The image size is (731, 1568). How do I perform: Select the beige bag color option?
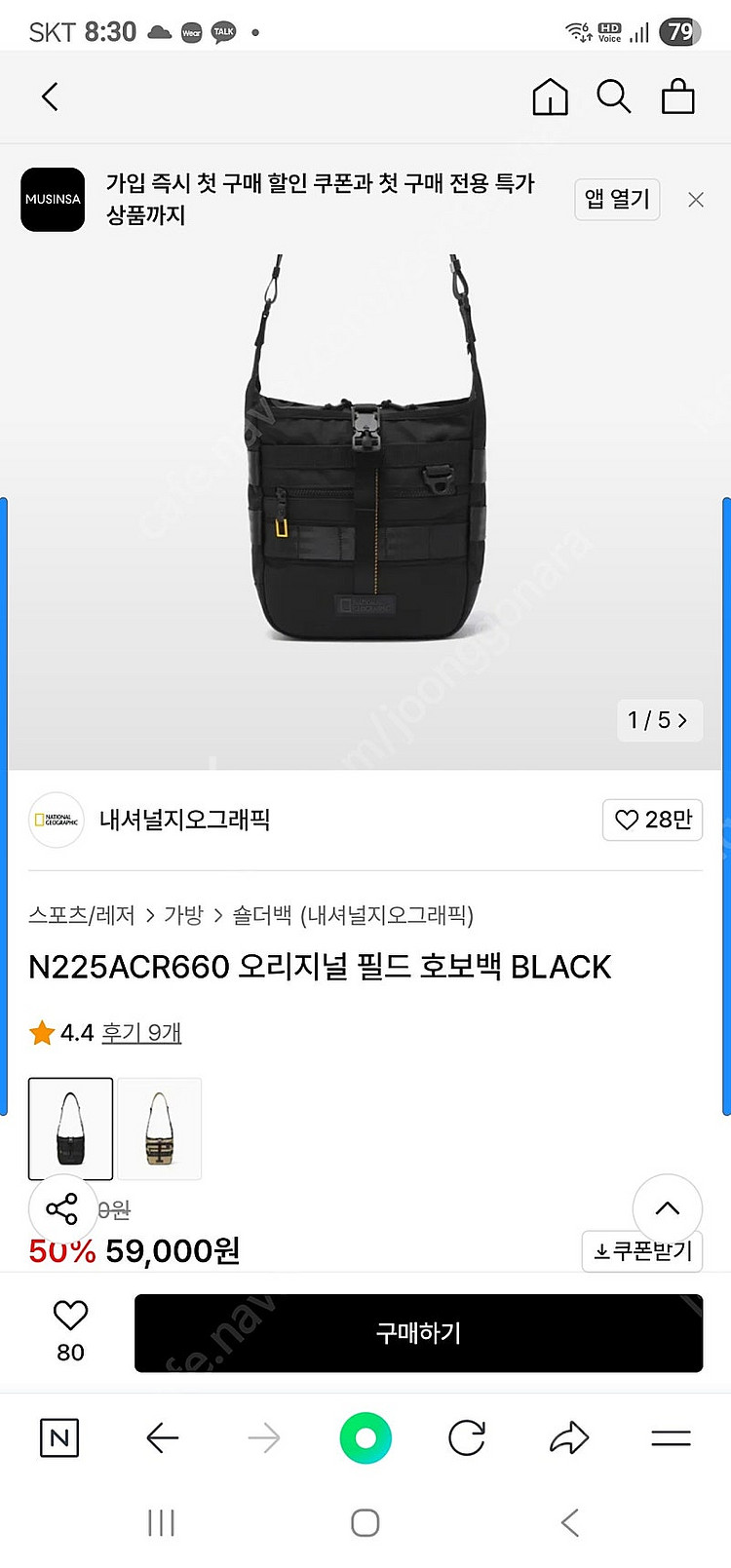tap(160, 1128)
